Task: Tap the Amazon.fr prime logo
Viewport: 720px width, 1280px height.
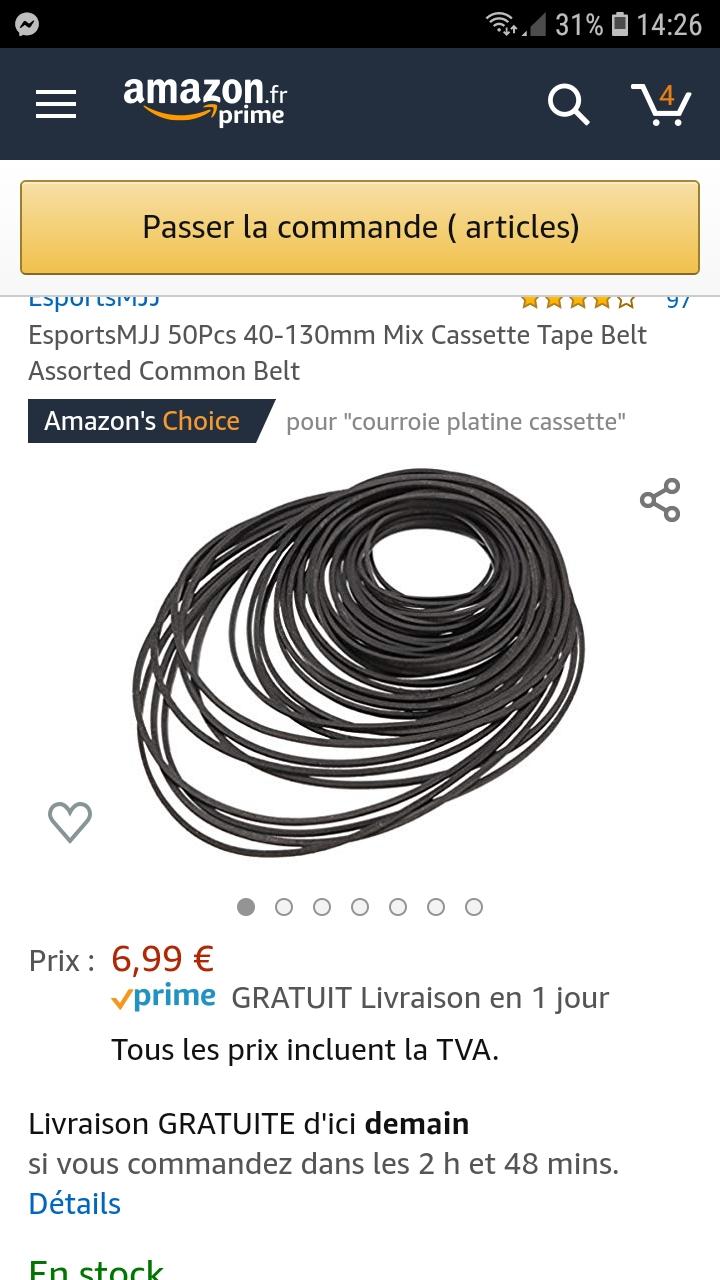Action: pyautogui.click(x=205, y=102)
